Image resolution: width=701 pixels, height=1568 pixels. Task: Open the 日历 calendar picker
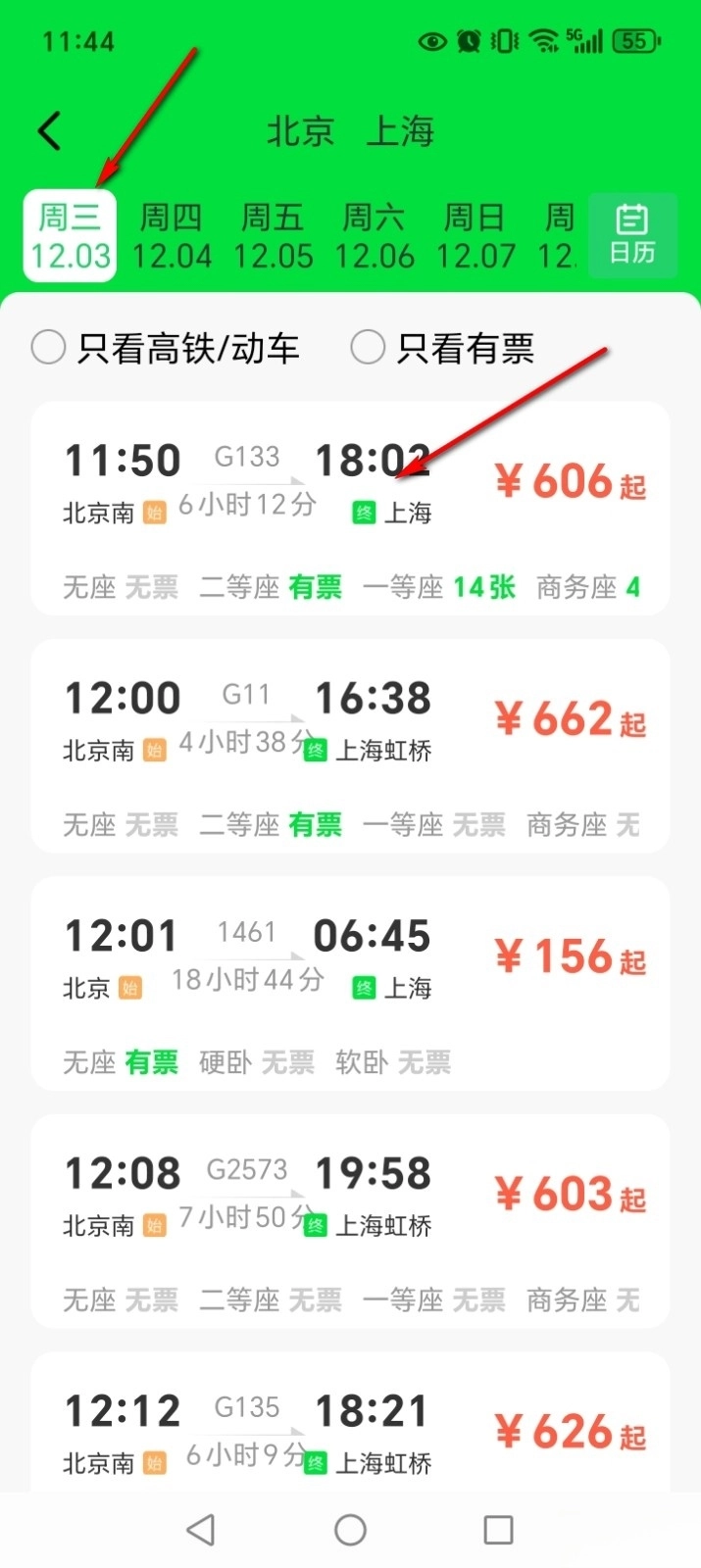[632, 235]
